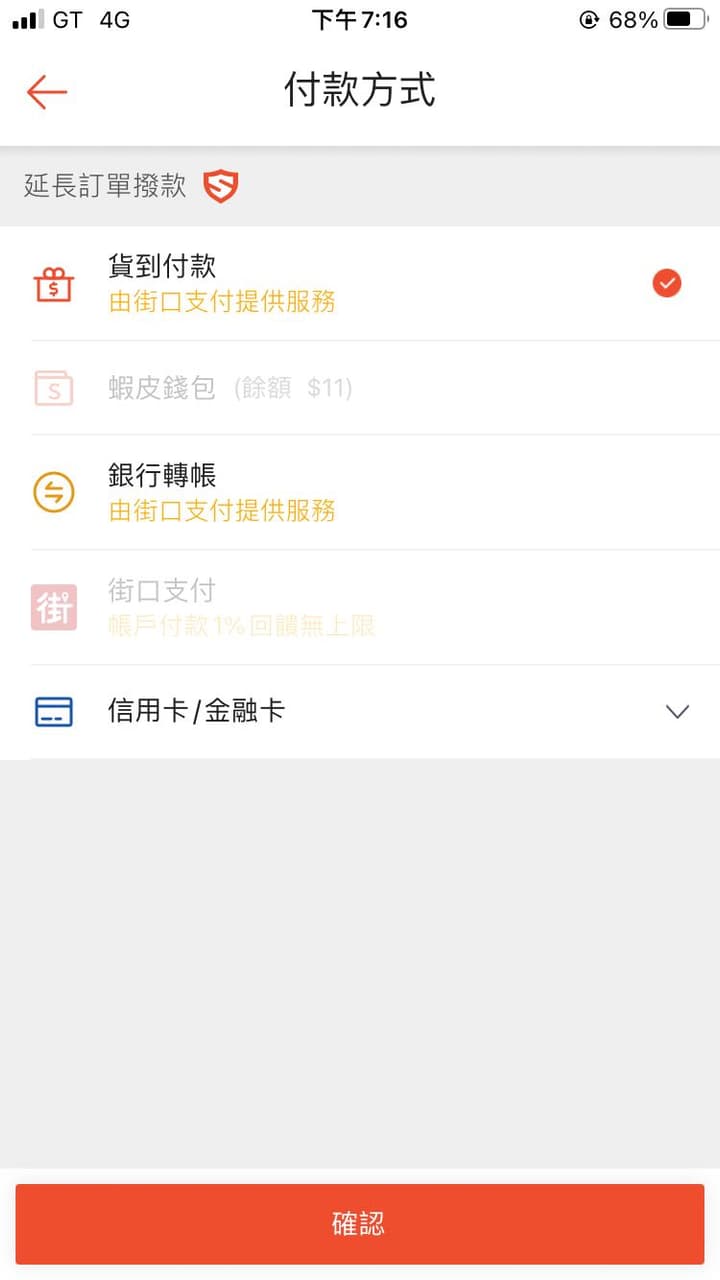
Task: Choose 銀行轉帳 as payment method
Action: (360, 493)
